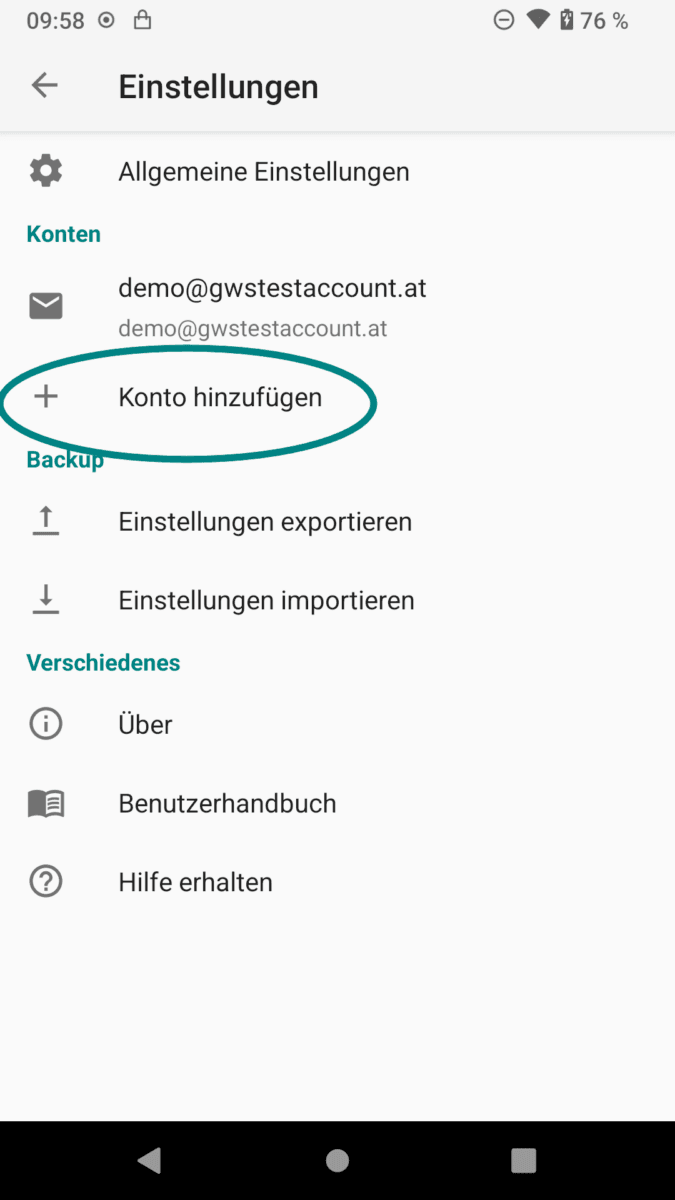Viewport: 675px width, 1200px height.
Task: Select Einstellungen exportieren
Action: (x=265, y=522)
